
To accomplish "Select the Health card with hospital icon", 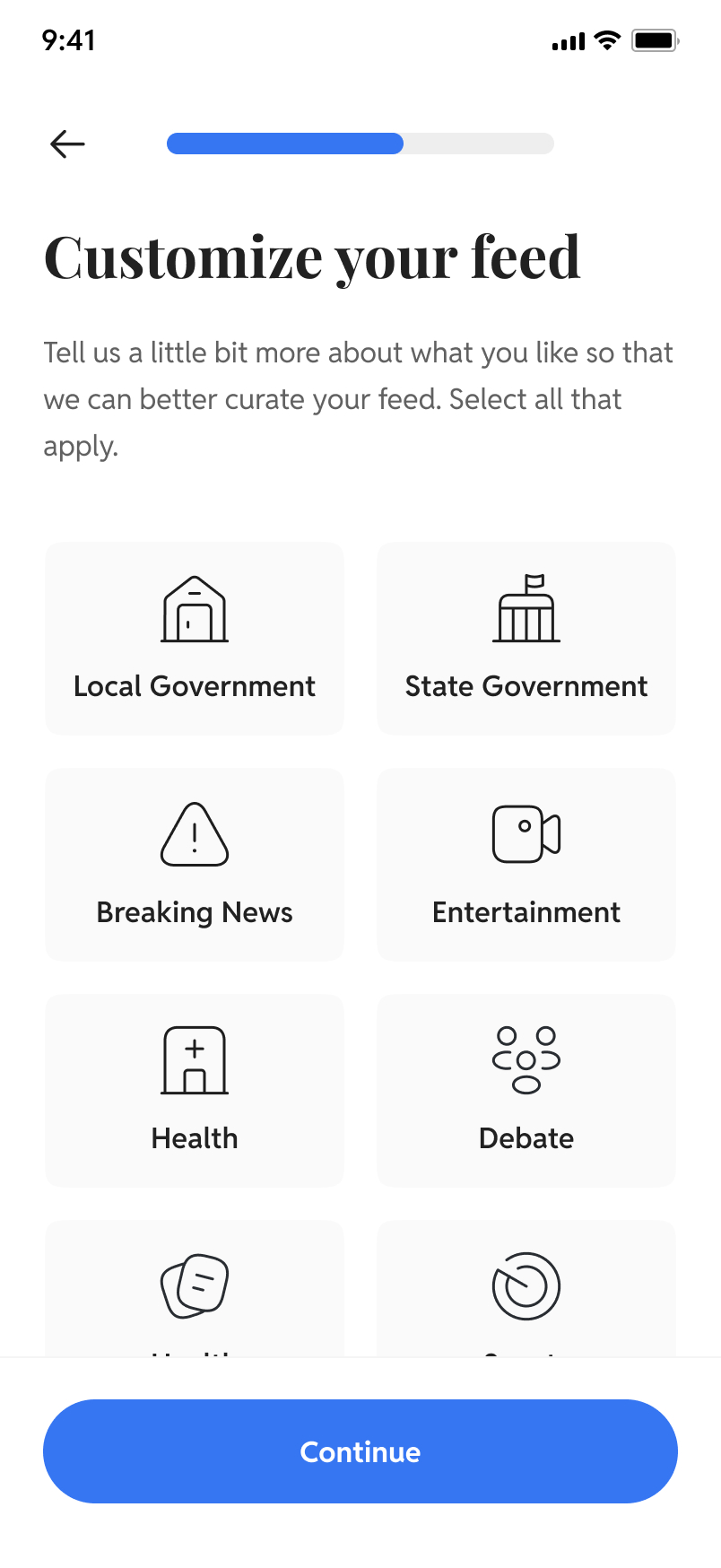I will 195,1091.
